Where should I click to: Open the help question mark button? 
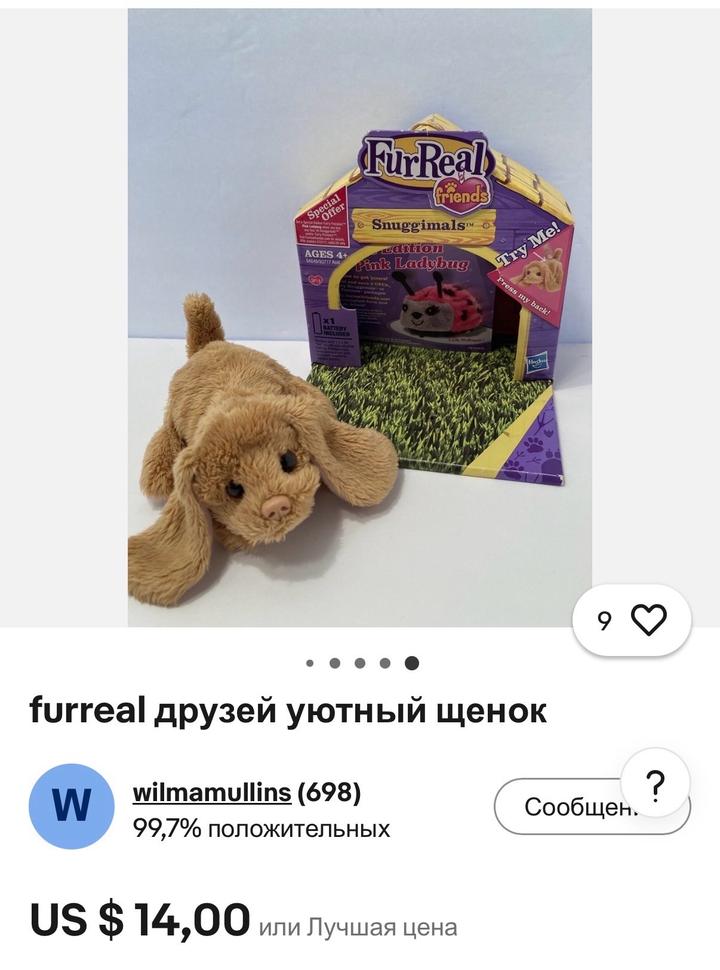655,782
